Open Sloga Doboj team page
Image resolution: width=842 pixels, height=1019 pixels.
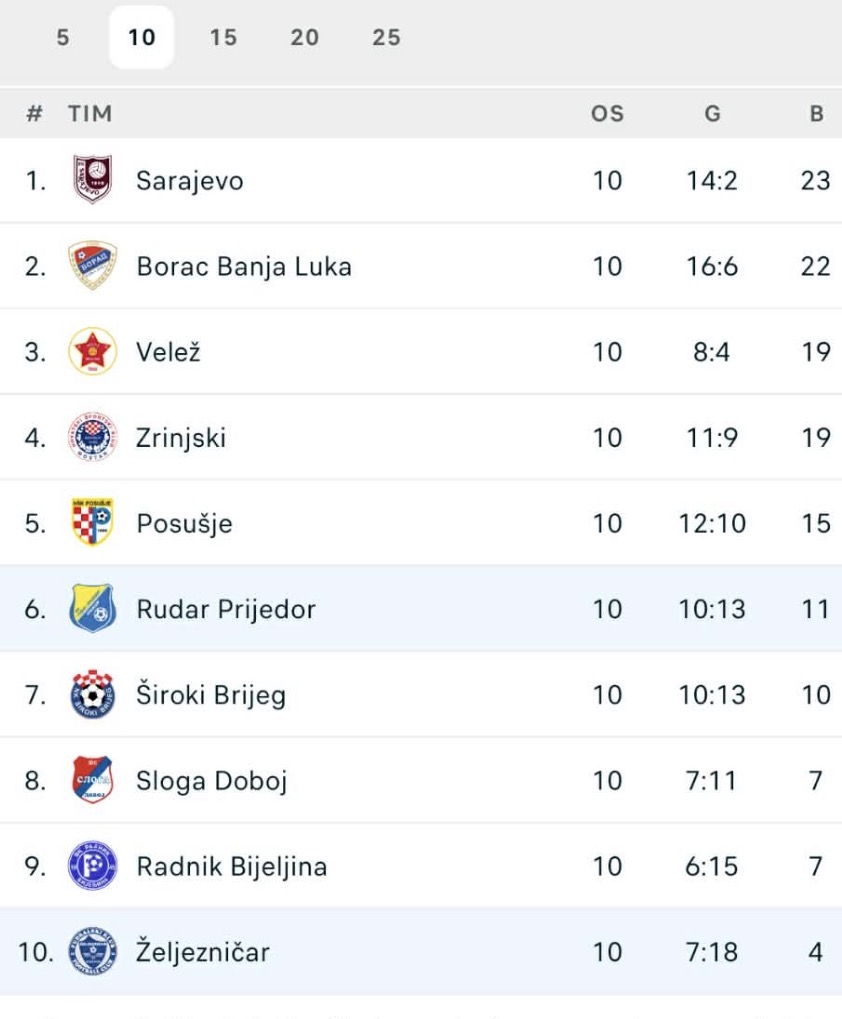pyautogui.click(x=212, y=781)
